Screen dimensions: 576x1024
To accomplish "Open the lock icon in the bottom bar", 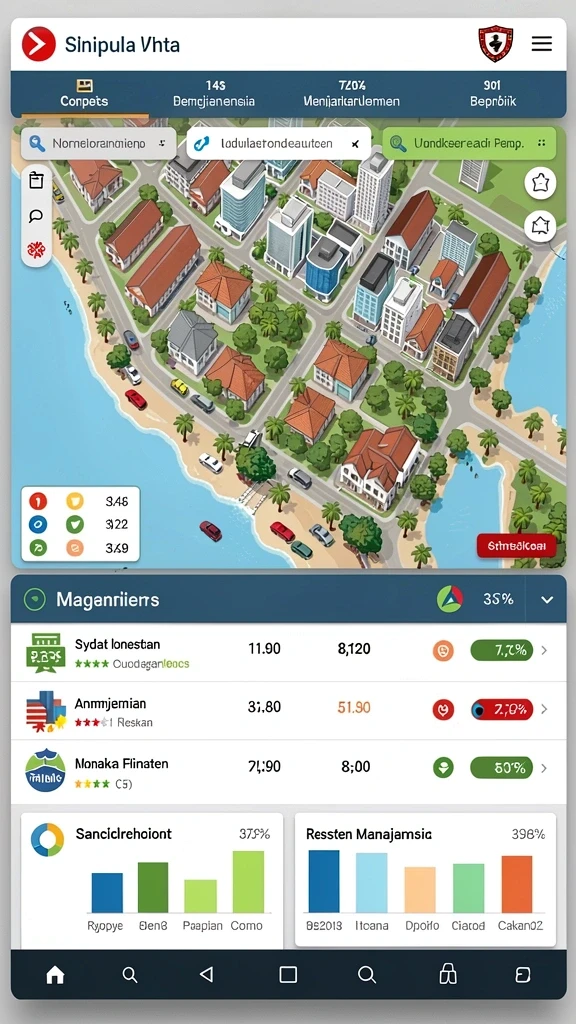I will [447, 975].
